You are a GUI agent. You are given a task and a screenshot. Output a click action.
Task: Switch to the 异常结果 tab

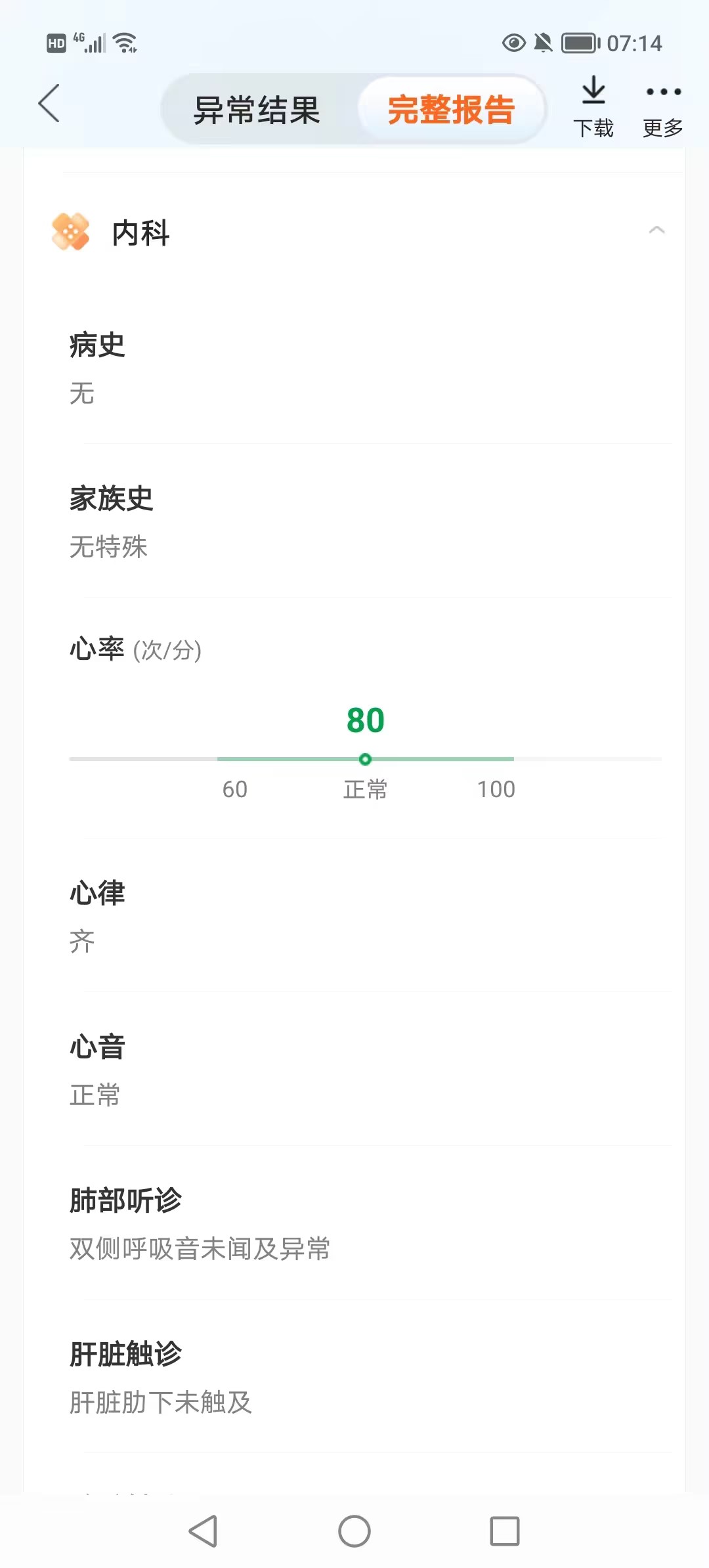[x=257, y=110]
